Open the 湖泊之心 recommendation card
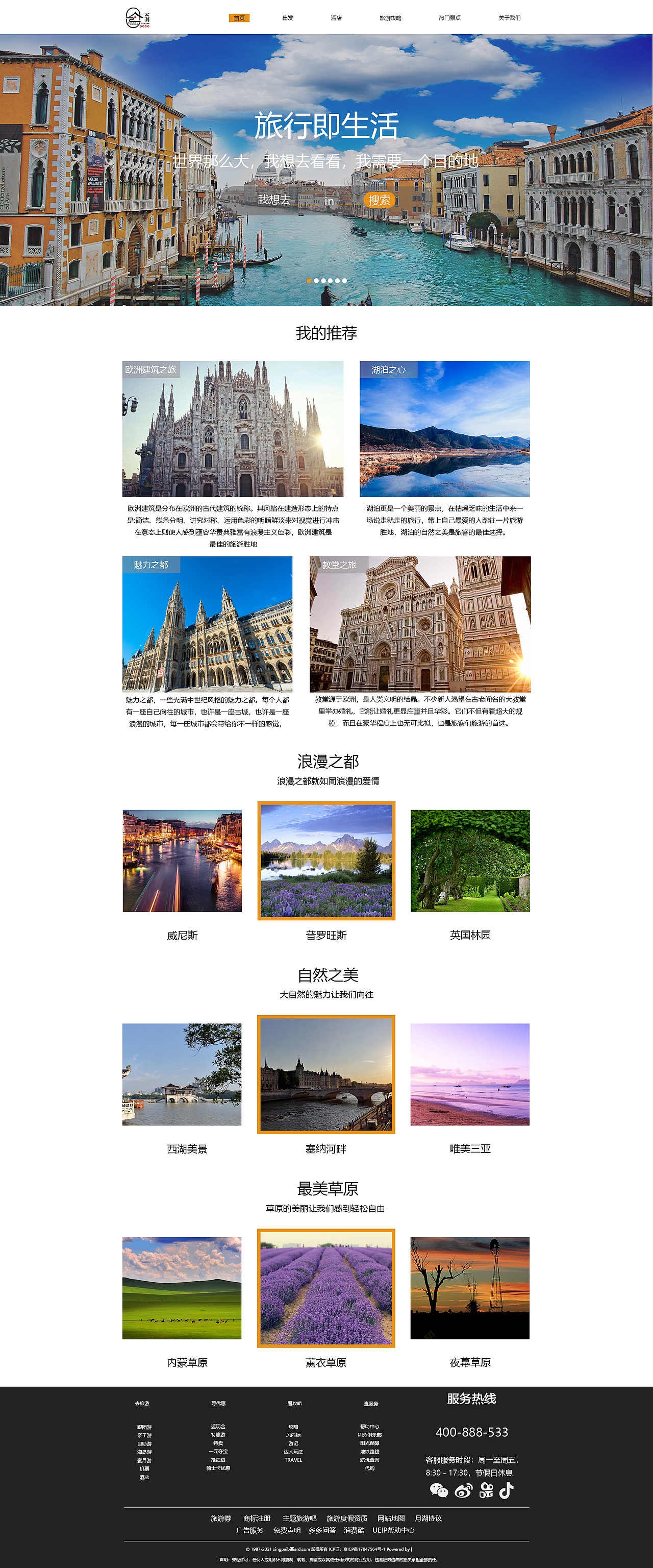The height and width of the screenshot is (1568, 653). [x=444, y=429]
